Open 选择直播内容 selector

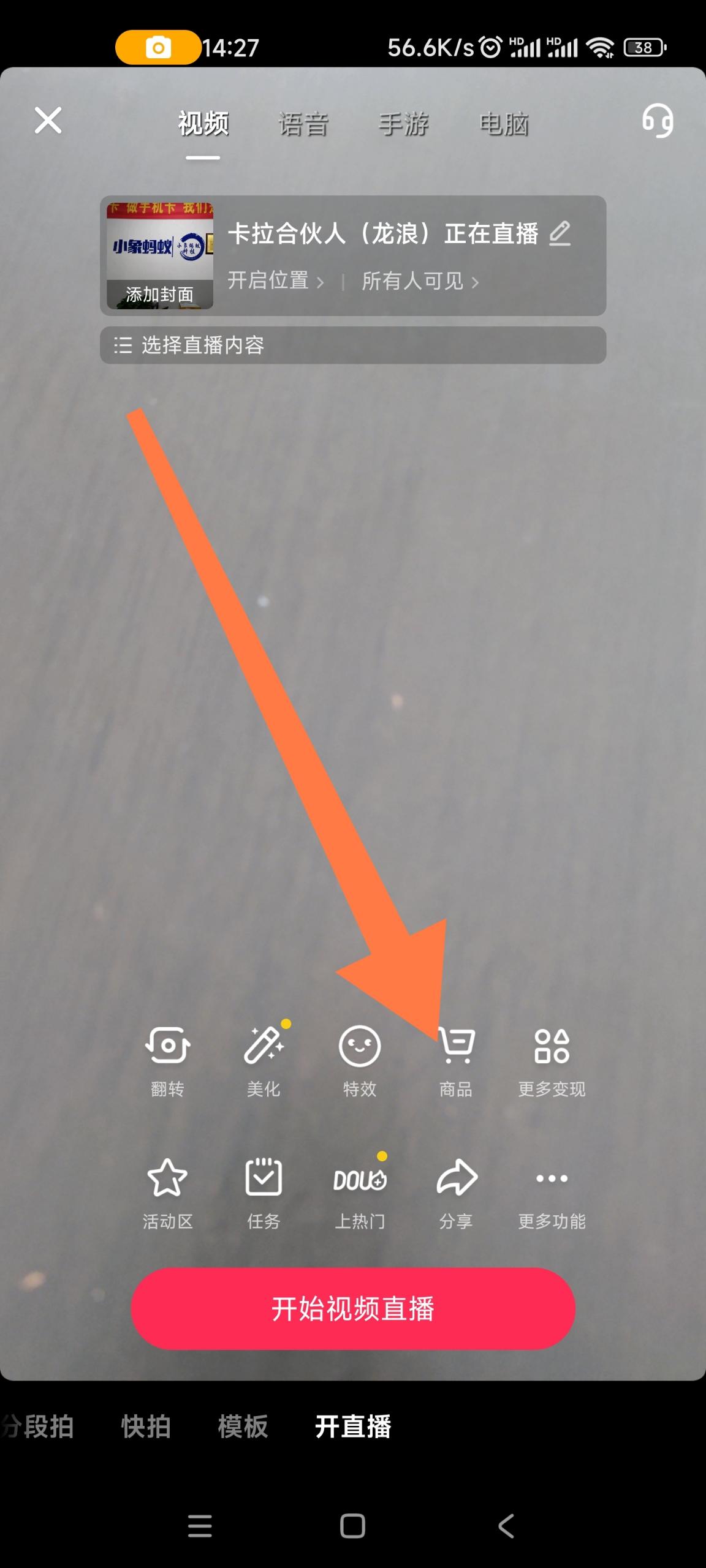point(352,345)
